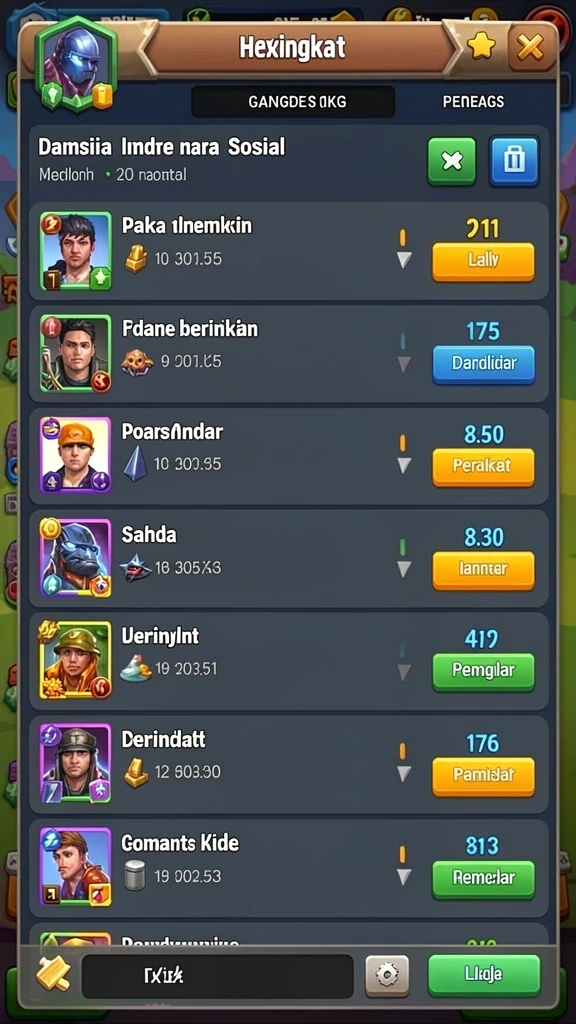Screen dimensions: 576x1024
Task: Tap the green X button
Action: [452, 161]
